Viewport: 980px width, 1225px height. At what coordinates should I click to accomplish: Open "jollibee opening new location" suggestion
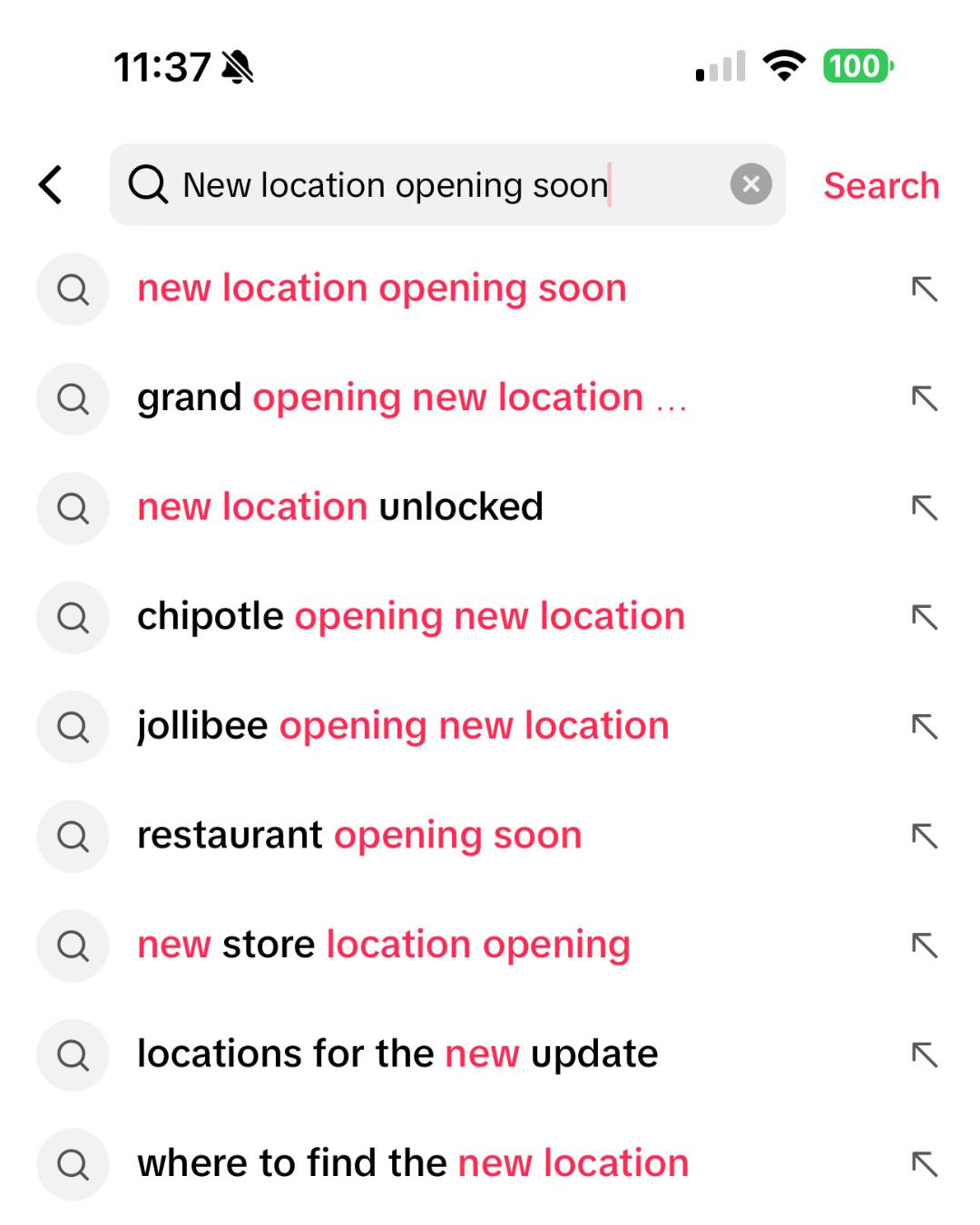(403, 726)
